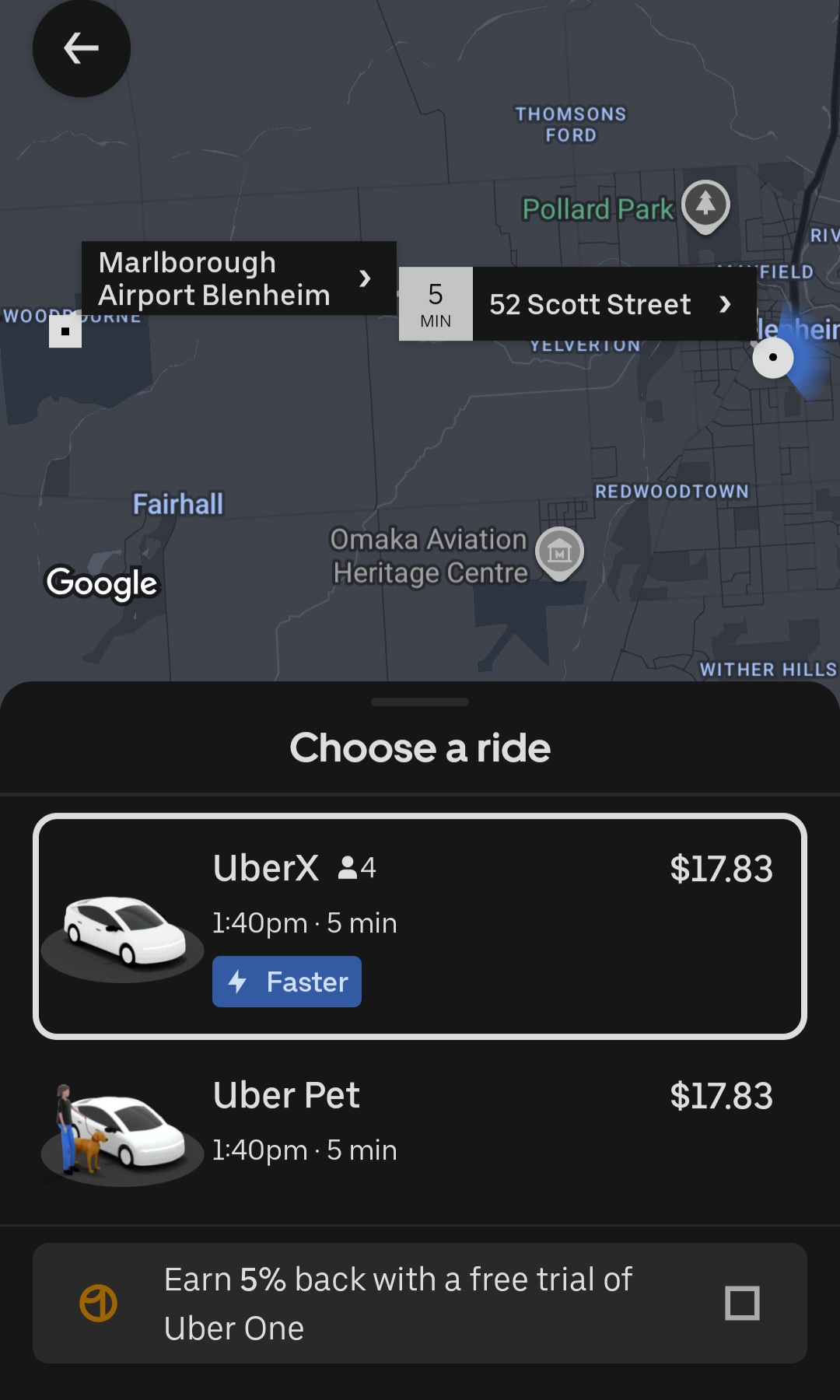Go back using the arrow button
This screenshot has width=840, height=1400.
click(81, 48)
